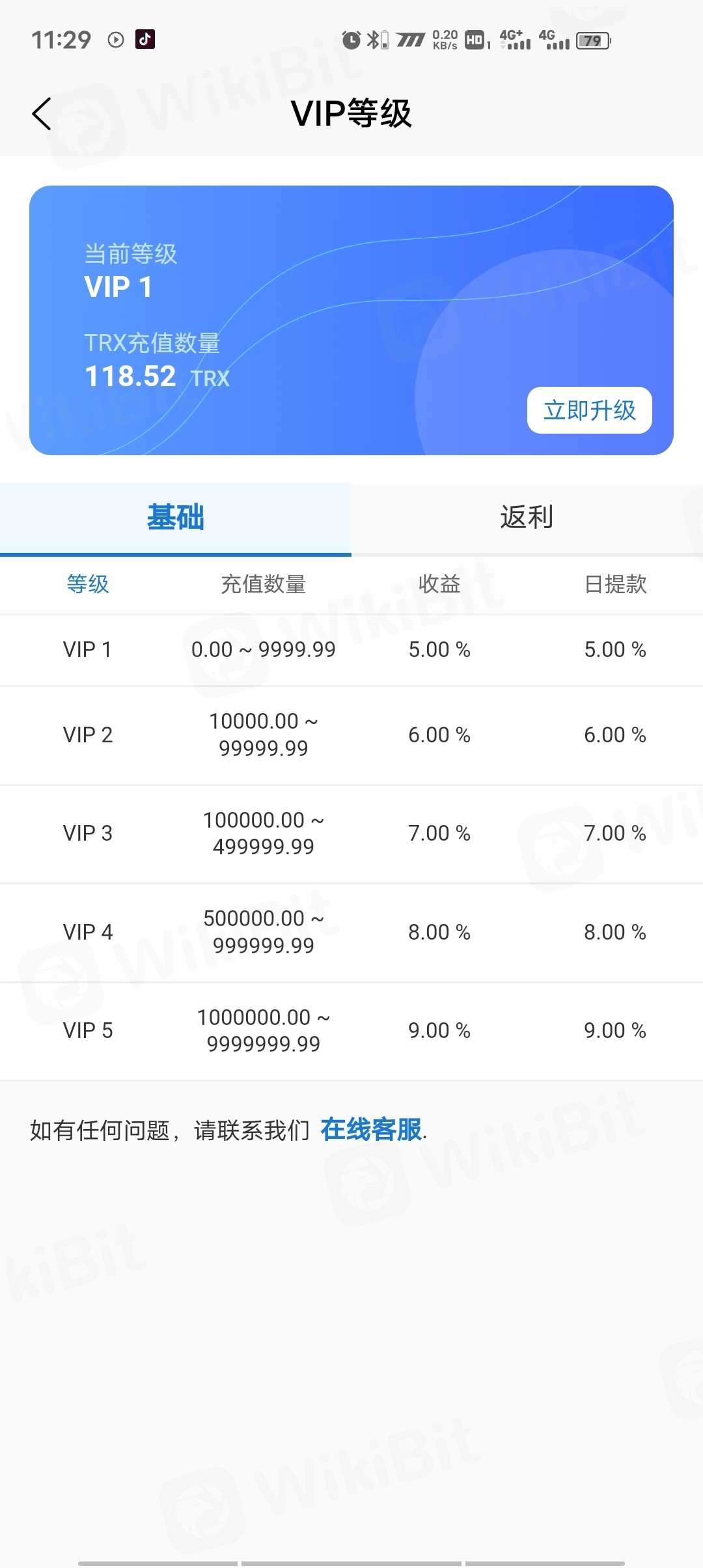Tap the 立即升级 upgrade button
This screenshot has width=703, height=1568.
[x=589, y=410]
